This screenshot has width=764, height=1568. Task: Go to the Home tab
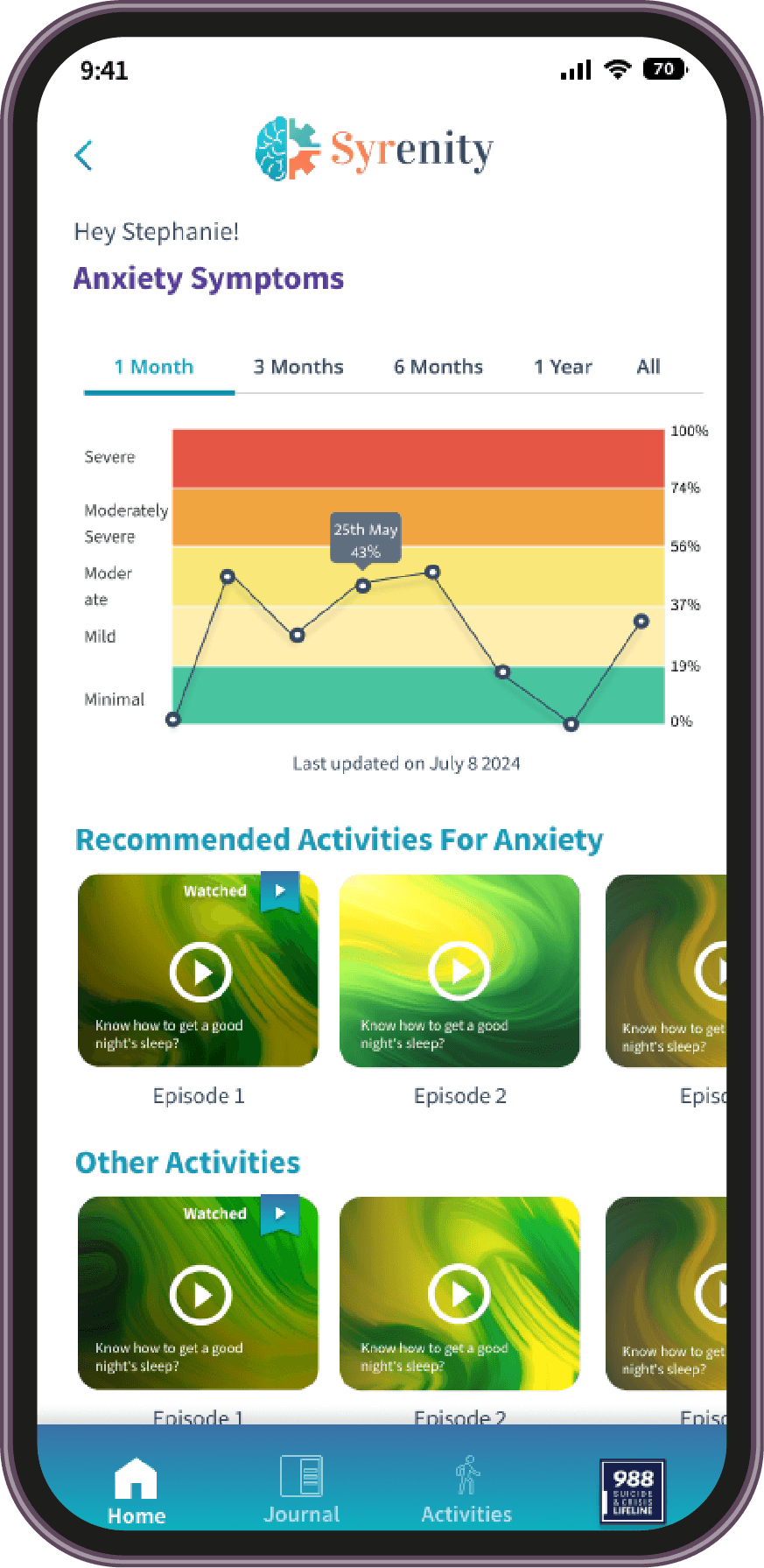point(137,1491)
